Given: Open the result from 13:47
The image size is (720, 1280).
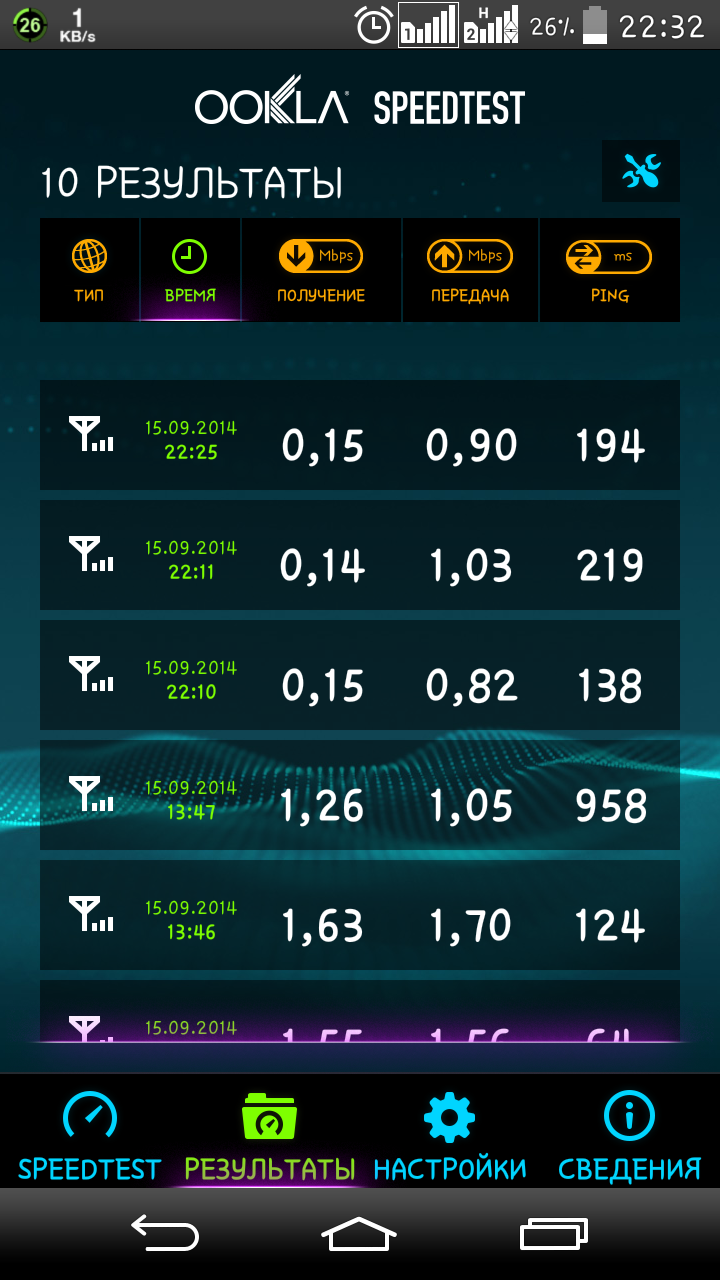Looking at the screenshot, I should (x=360, y=795).
